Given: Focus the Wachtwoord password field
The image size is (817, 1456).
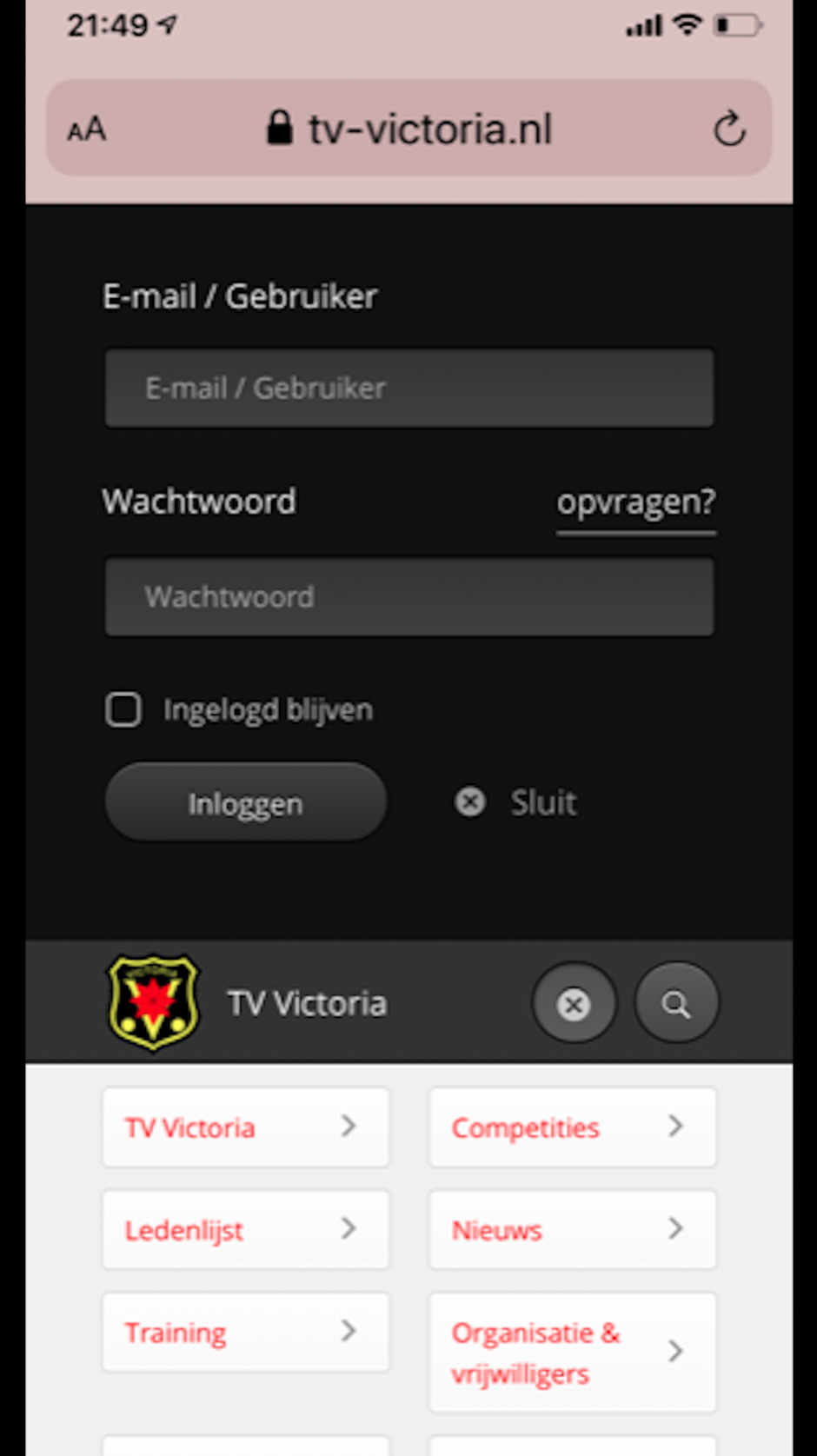Looking at the screenshot, I should click(408, 596).
